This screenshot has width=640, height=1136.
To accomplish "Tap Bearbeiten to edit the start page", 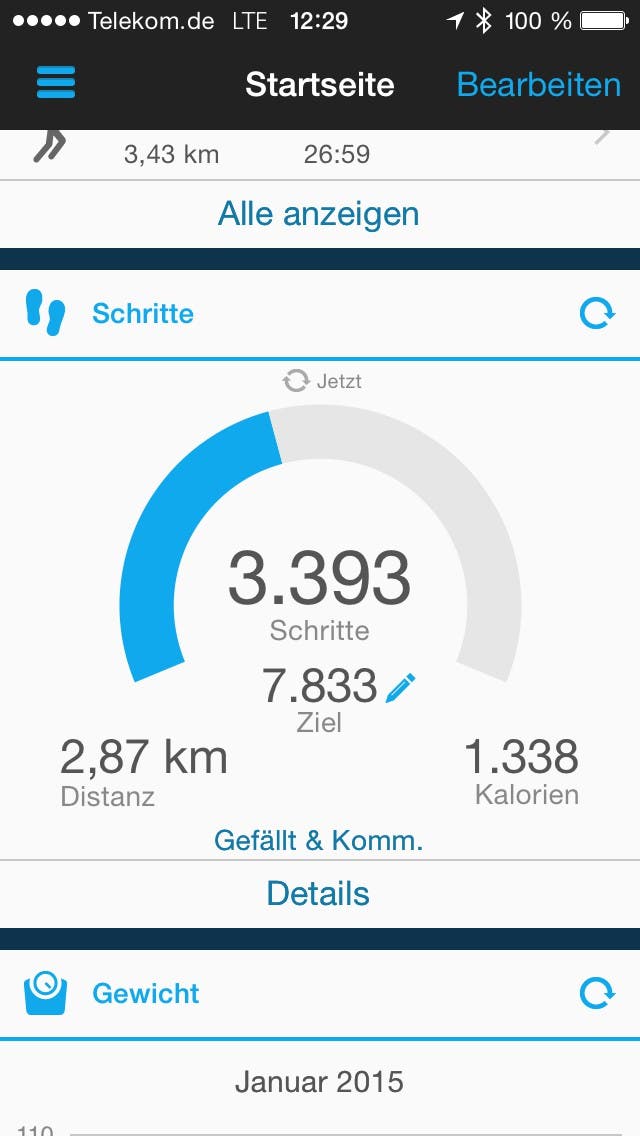I will pos(538,84).
